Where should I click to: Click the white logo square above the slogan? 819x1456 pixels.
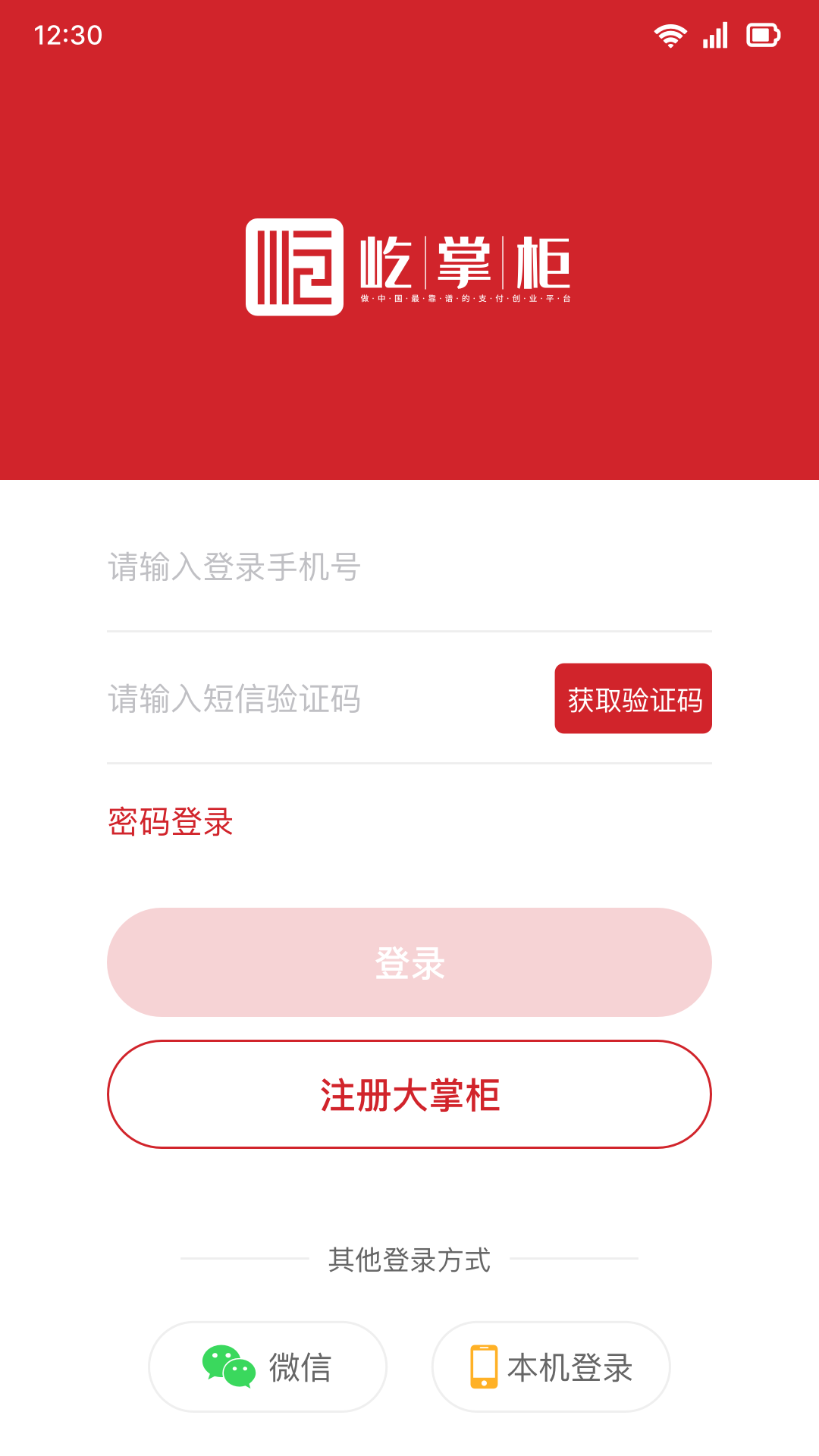pos(295,267)
